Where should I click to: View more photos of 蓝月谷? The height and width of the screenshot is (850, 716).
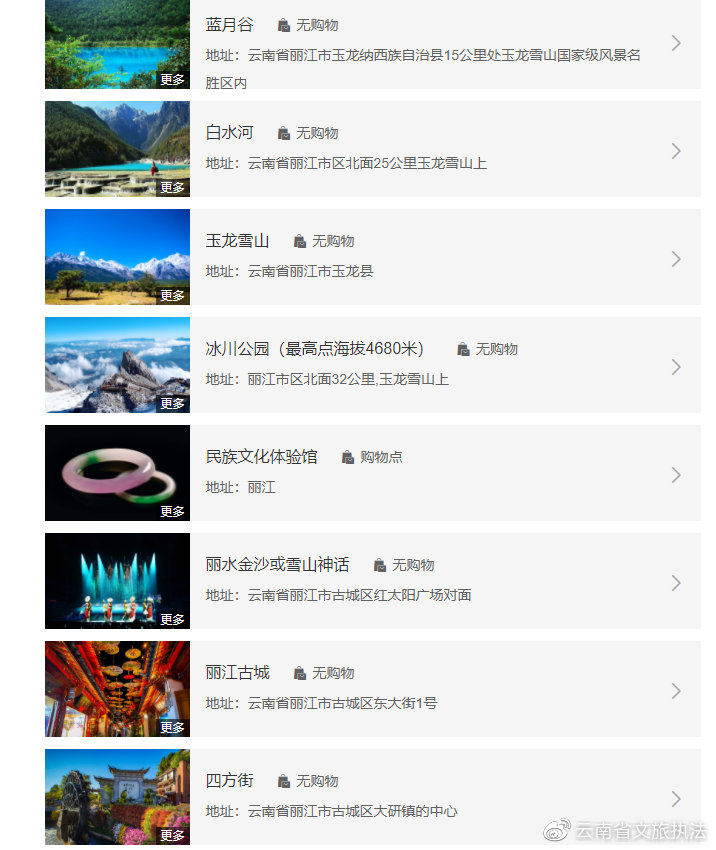pyautogui.click(x=172, y=79)
